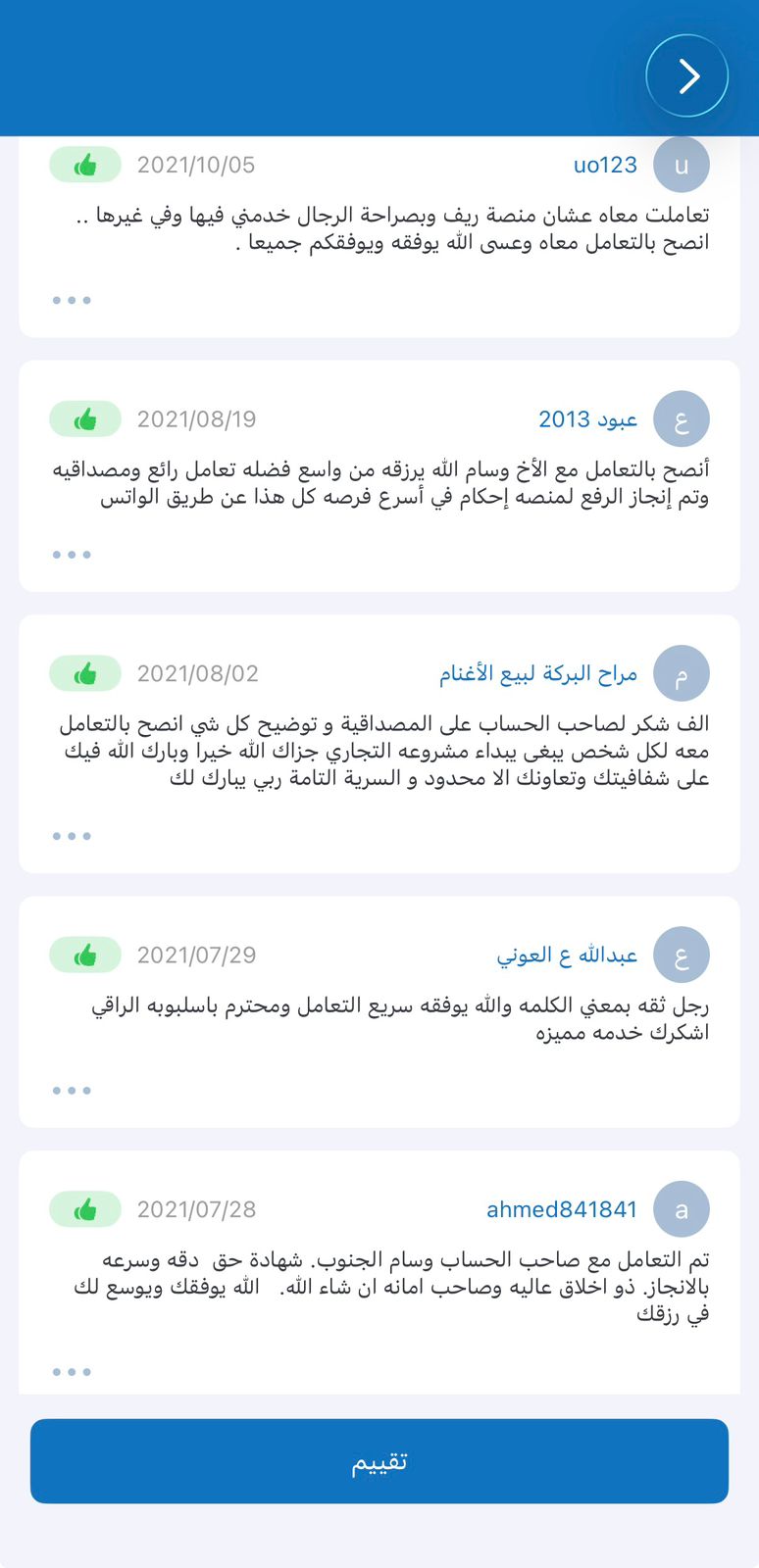759x1568 pixels.
Task: Open the three-dot menu on عبود 2013's review
Action: click(x=72, y=555)
